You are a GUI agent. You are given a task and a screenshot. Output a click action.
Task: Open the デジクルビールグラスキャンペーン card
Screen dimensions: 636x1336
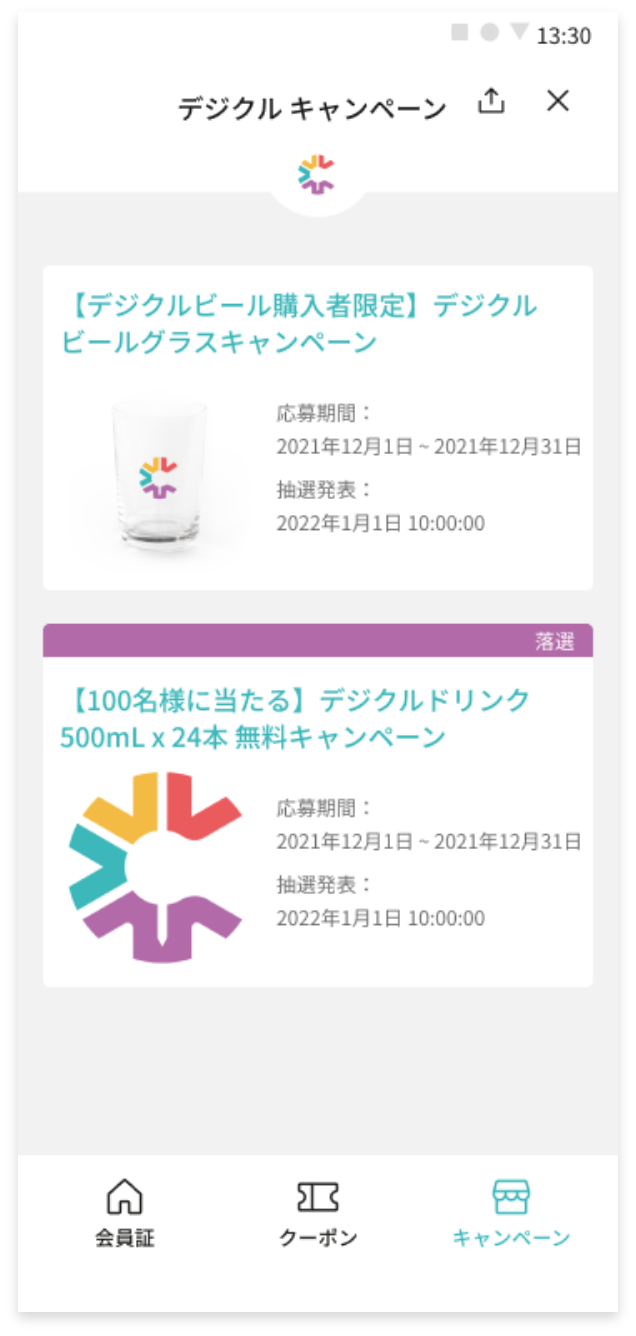317,428
